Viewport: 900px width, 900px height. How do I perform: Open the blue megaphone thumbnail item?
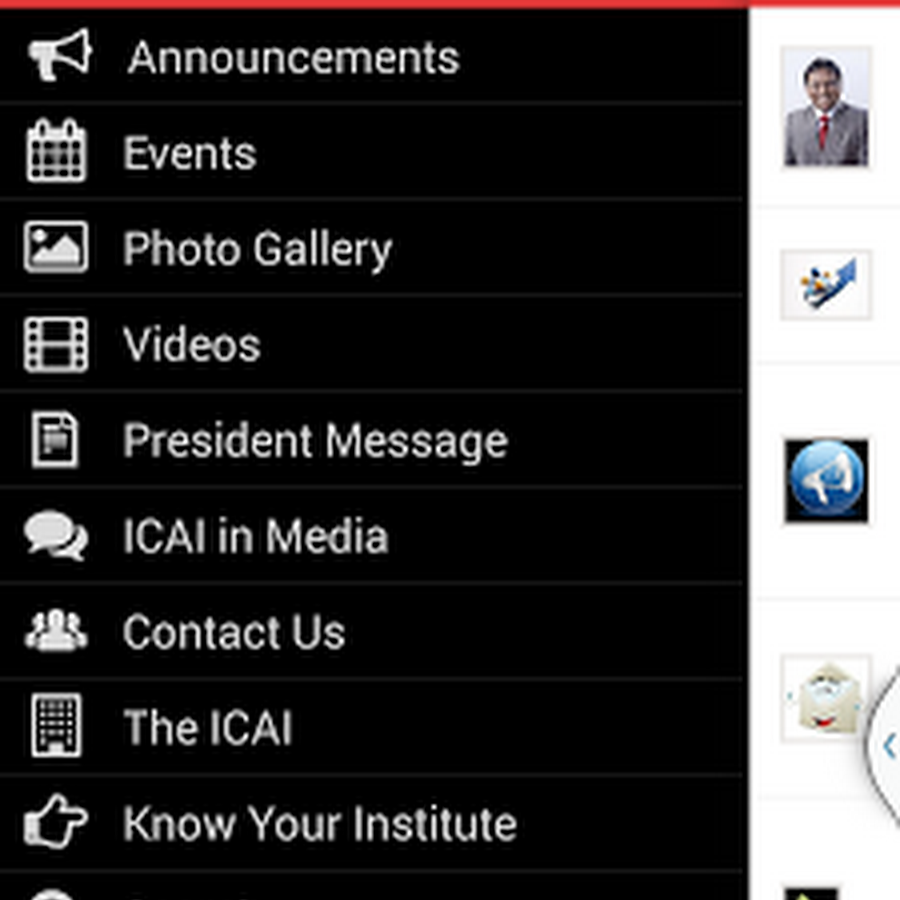pos(826,481)
